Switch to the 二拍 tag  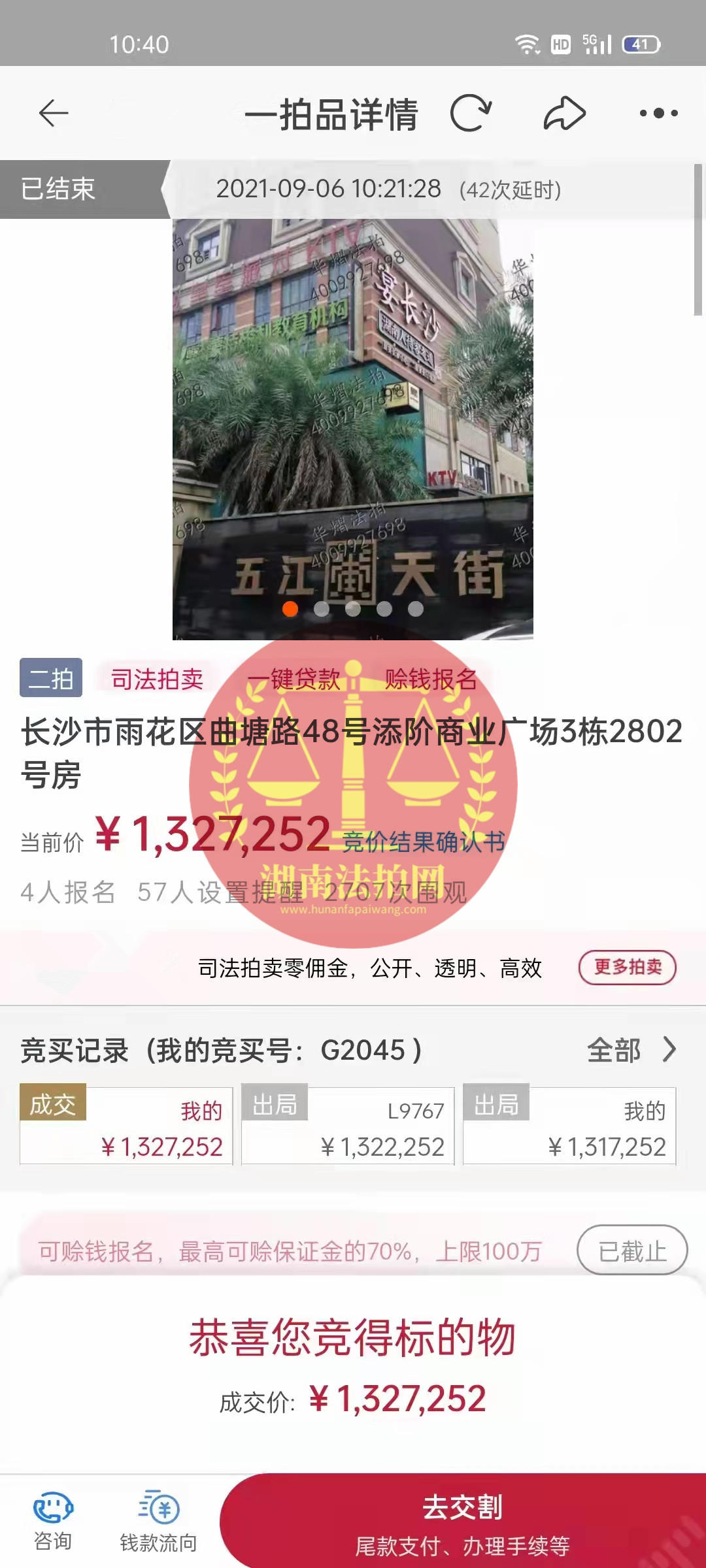click(51, 680)
